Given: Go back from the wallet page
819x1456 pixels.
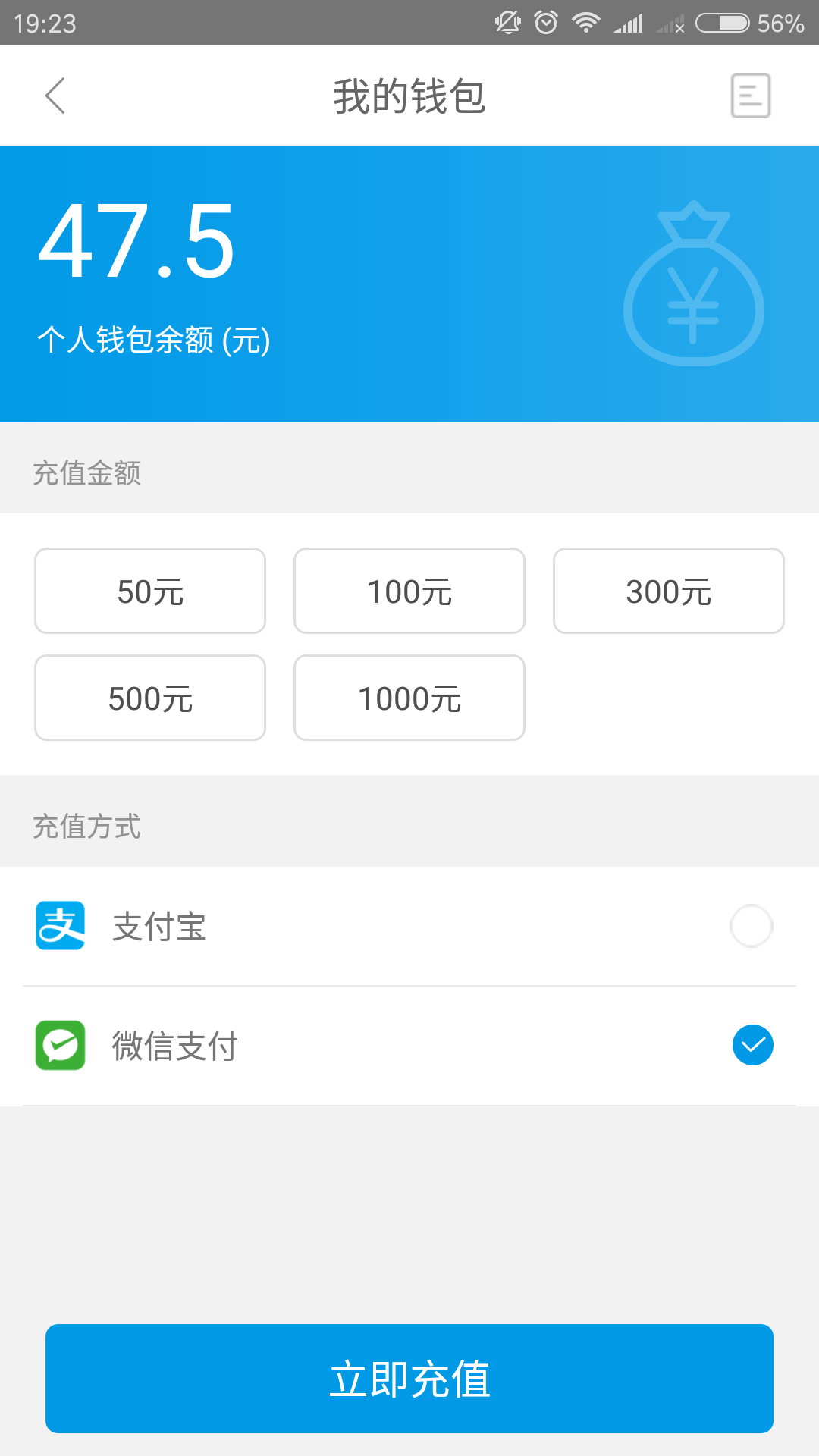Looking at the screenshot, I should [x=55, y=96].
